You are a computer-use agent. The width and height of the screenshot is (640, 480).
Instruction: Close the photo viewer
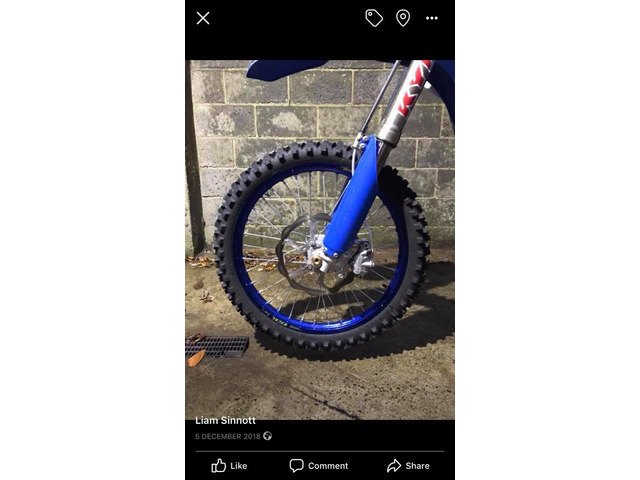(203, 18)
